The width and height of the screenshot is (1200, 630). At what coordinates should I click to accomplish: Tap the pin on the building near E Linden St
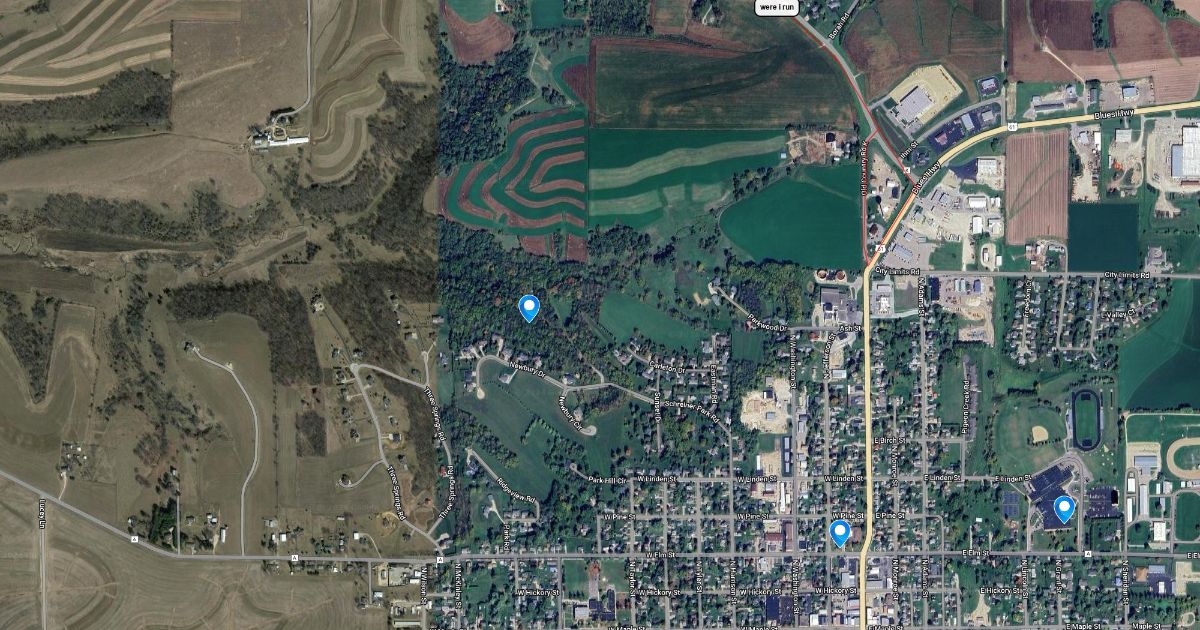1064,510
